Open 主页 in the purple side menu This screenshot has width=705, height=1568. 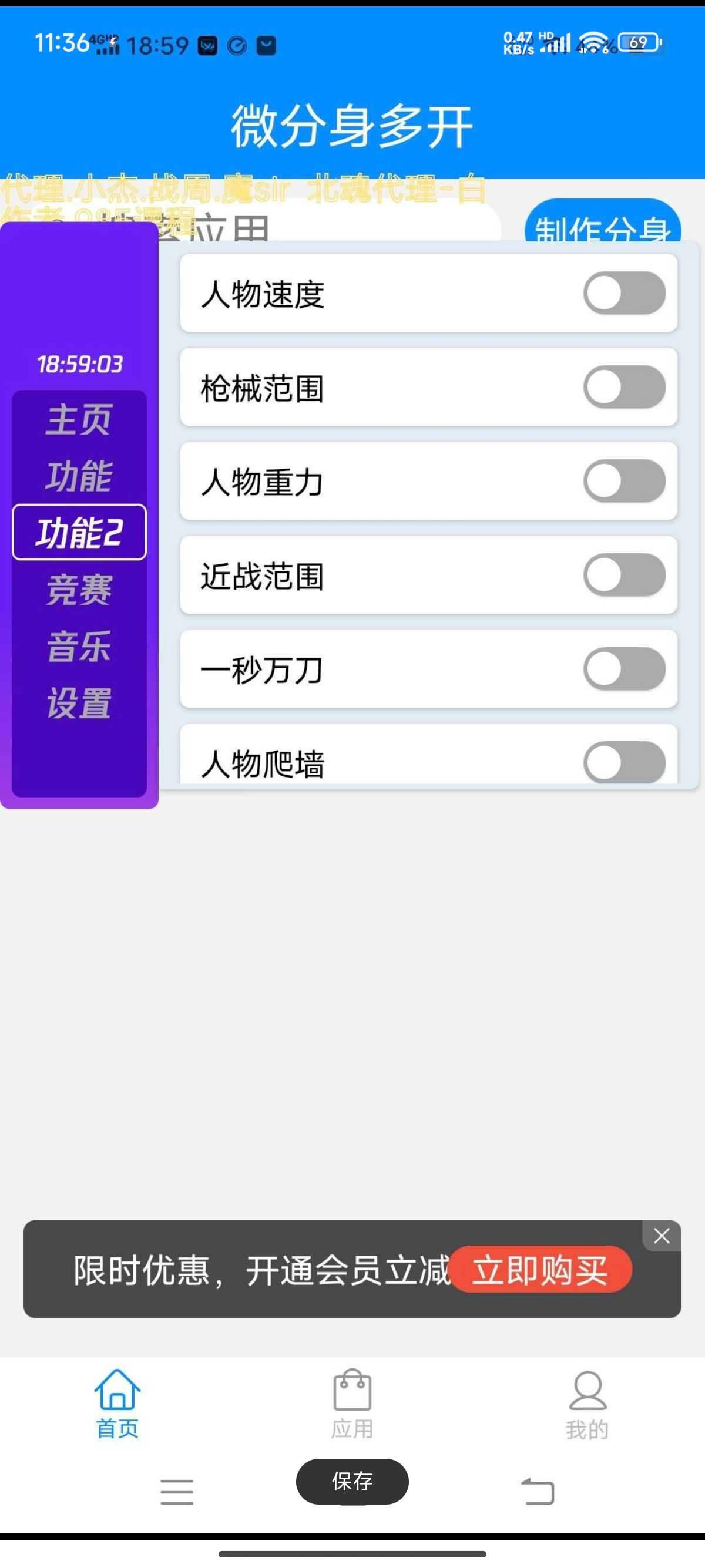79,419
